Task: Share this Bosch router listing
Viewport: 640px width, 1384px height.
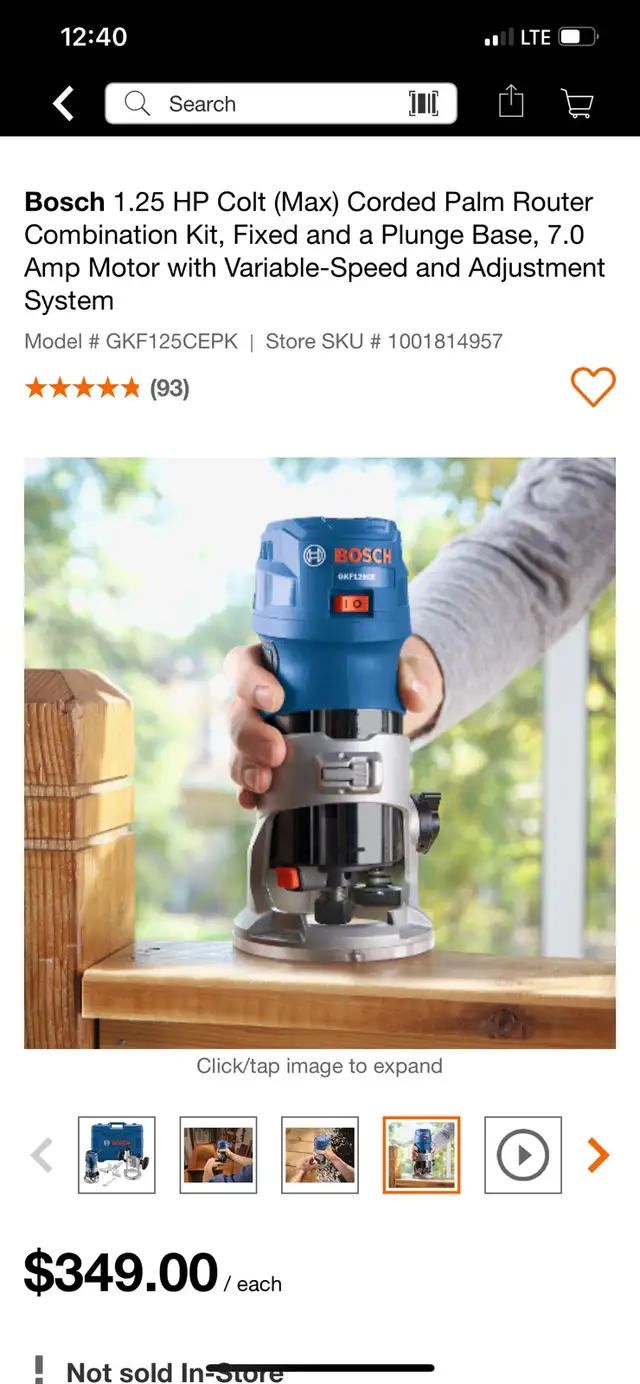Action: [x=511, y=102]
